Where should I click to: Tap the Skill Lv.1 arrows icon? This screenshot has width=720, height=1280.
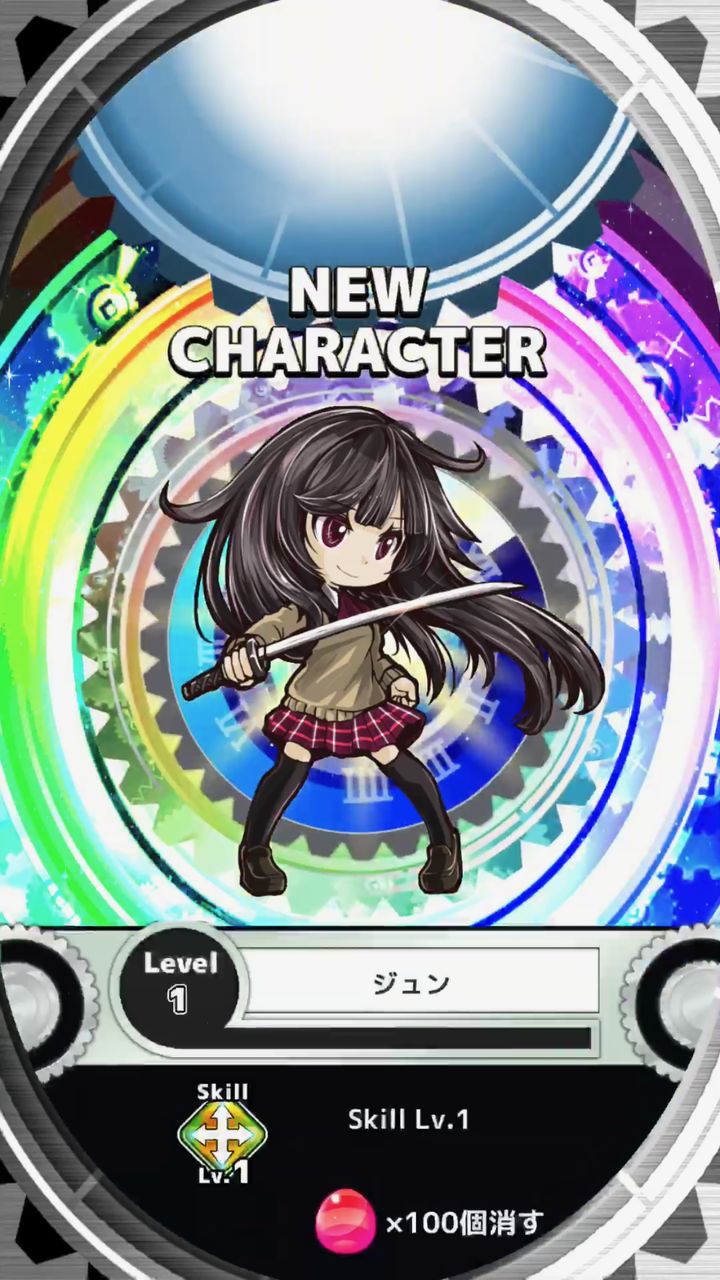[222, 1133]
